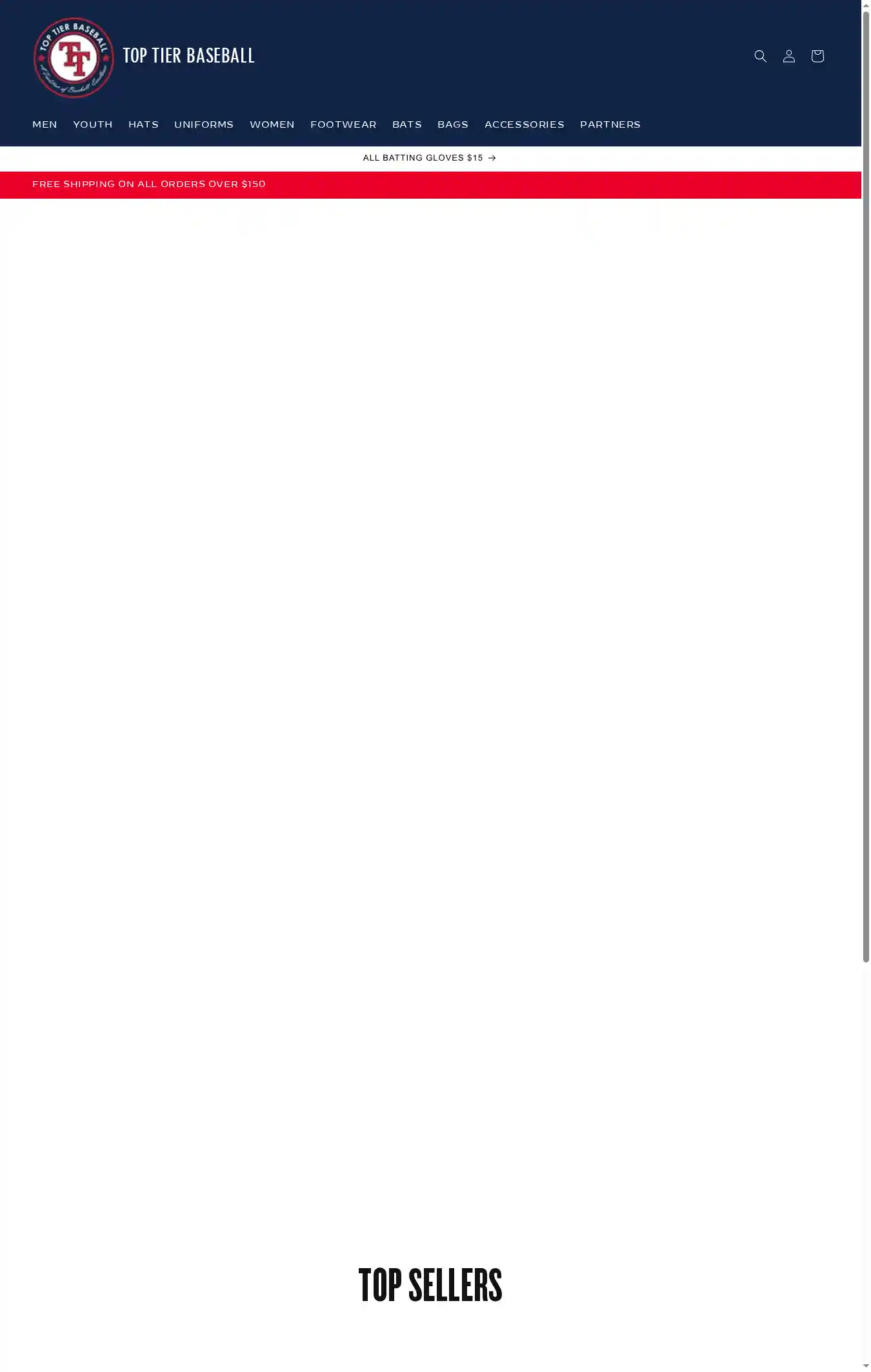This screenshot has height=1372, width=871.
Task: Select Uniforms in the navigation
Action: (204, 124)
